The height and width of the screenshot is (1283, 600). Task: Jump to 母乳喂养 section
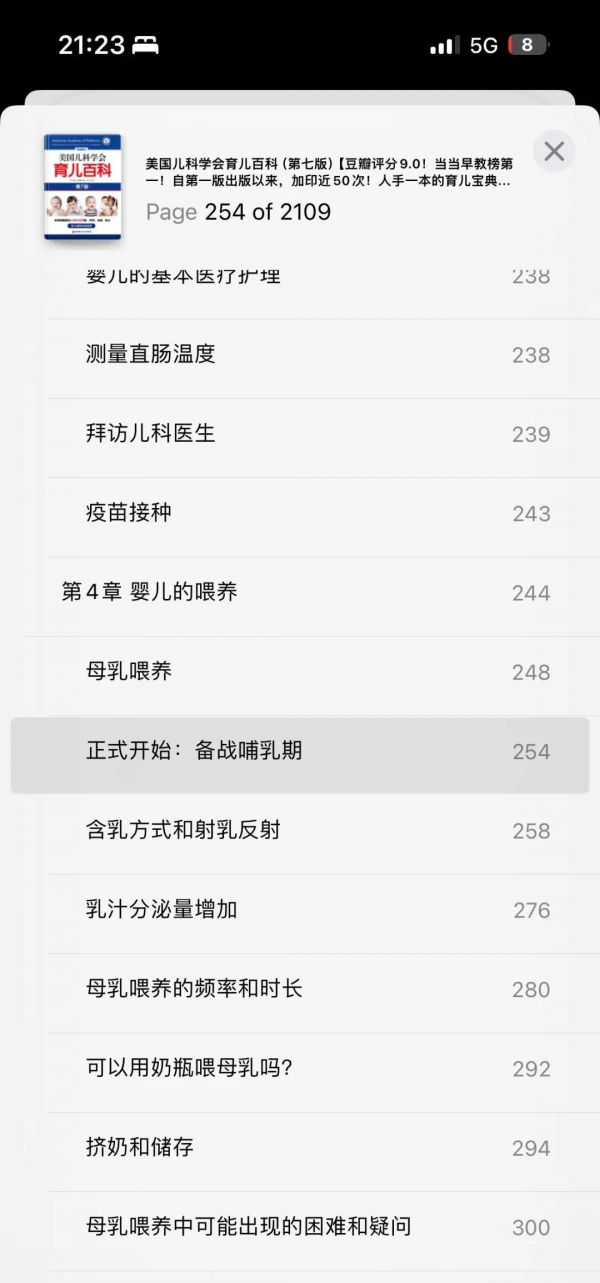click(x=300, y=671)
